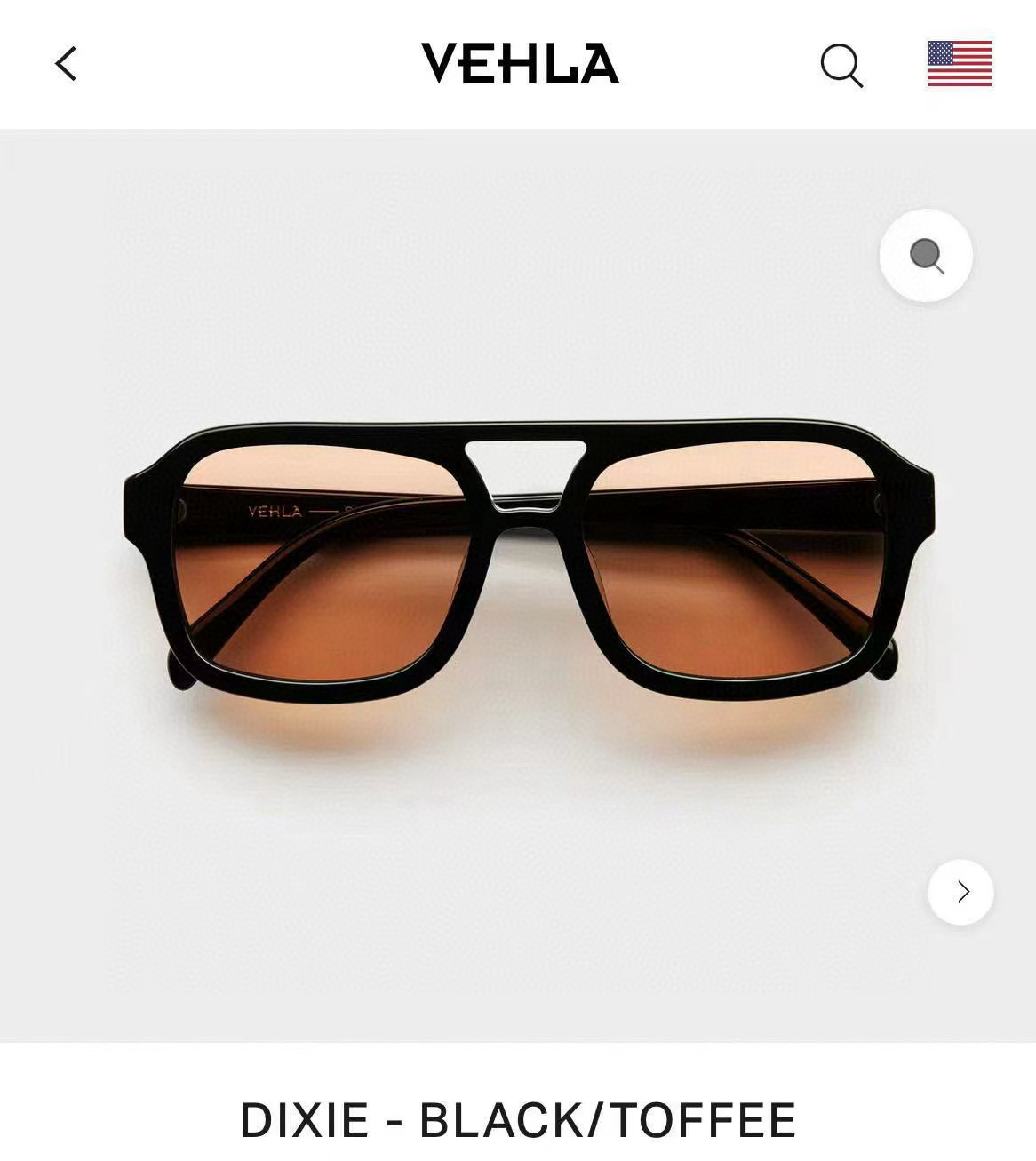The width and height of the screenshot is (1036, 1161).
Task: Zoom the Dixie sunglasses product image
Action: pyautogui.click(x=926, y=256)
